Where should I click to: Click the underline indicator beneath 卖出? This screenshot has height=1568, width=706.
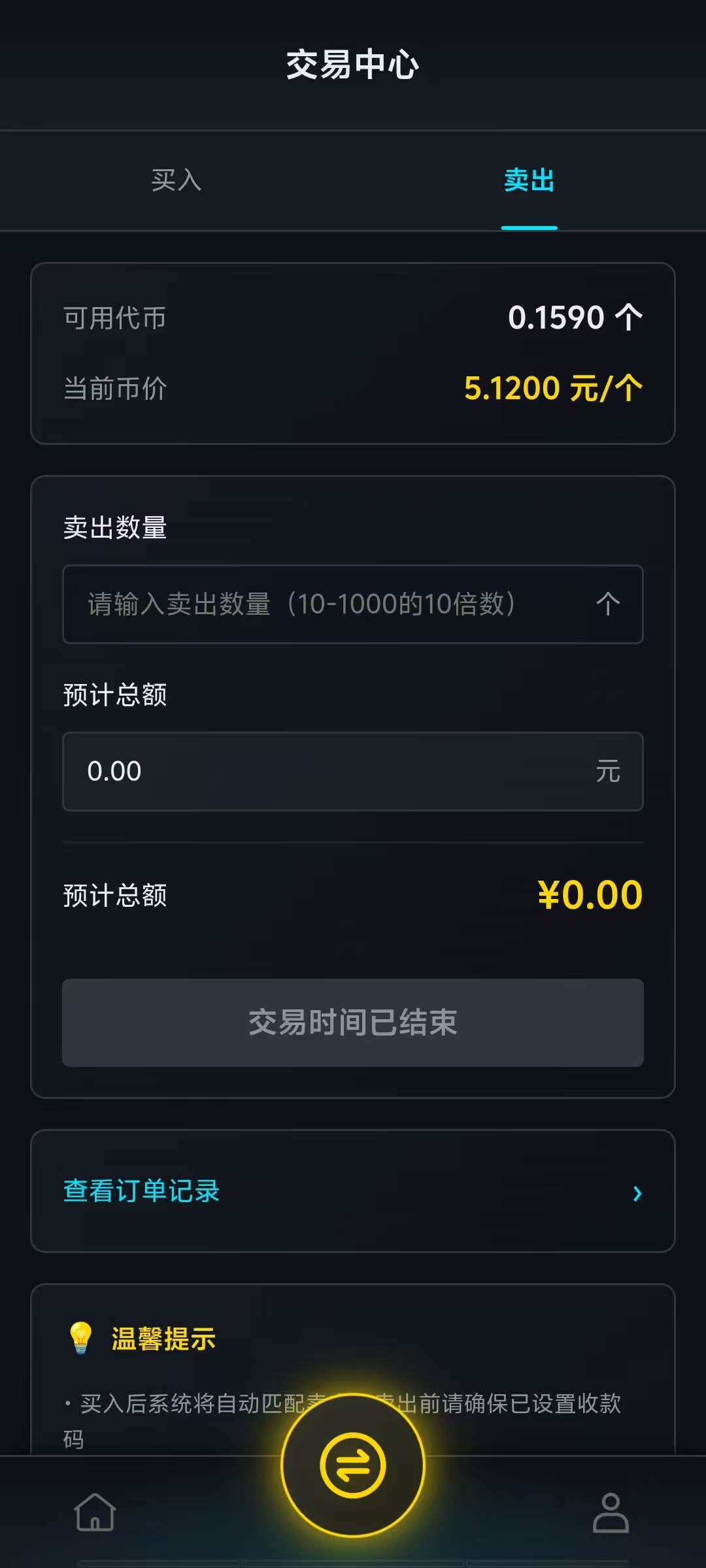point(529,228)
